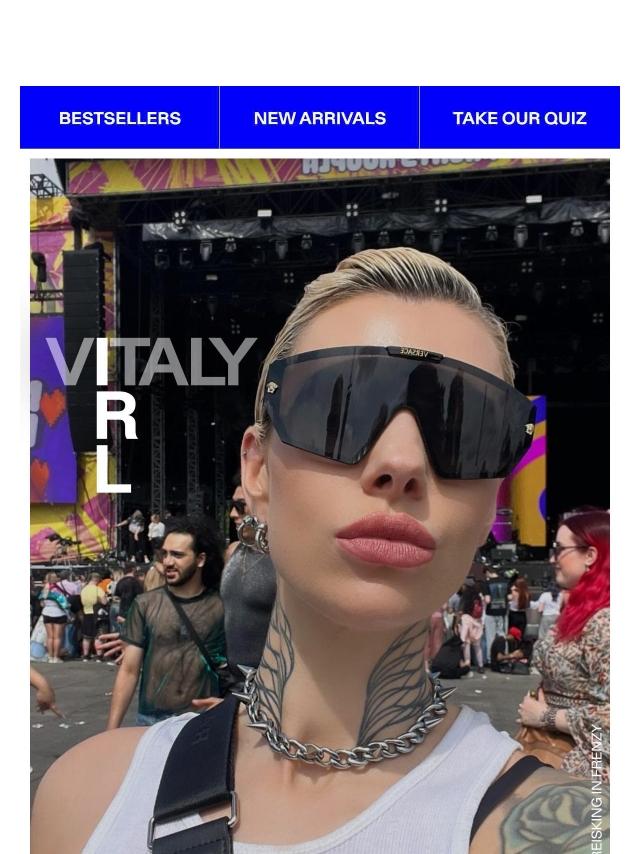The height and width of the screenshot is (854, 640).
Task: Open the Bestsellers section
Action: [120, 118]
